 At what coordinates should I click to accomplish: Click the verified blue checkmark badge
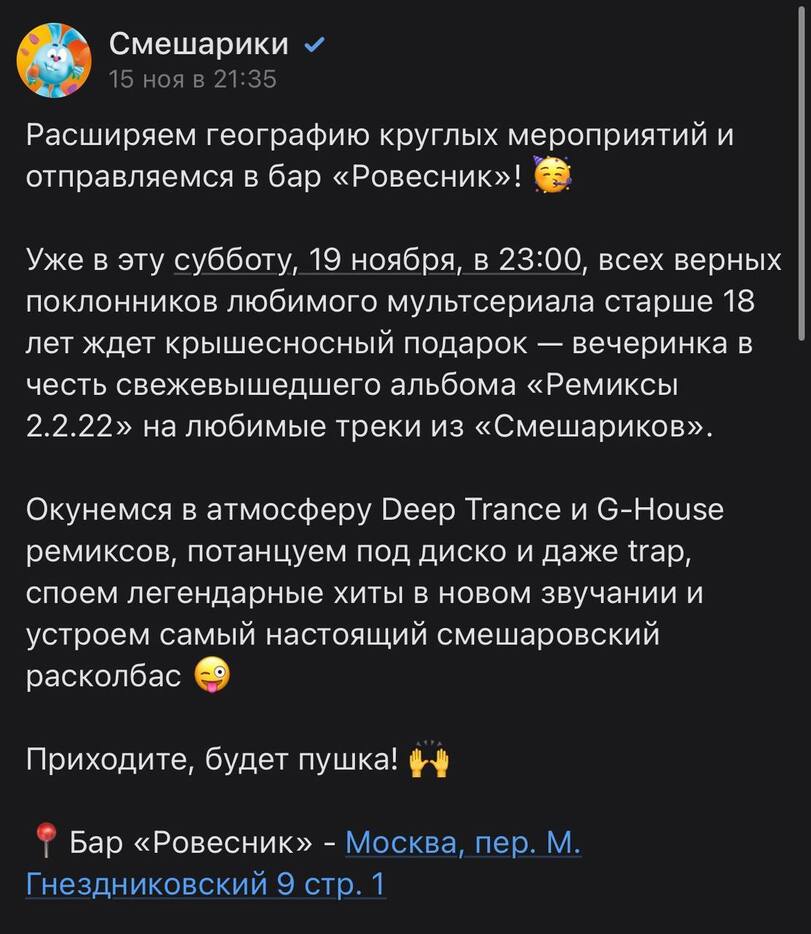tap(313, 42)
